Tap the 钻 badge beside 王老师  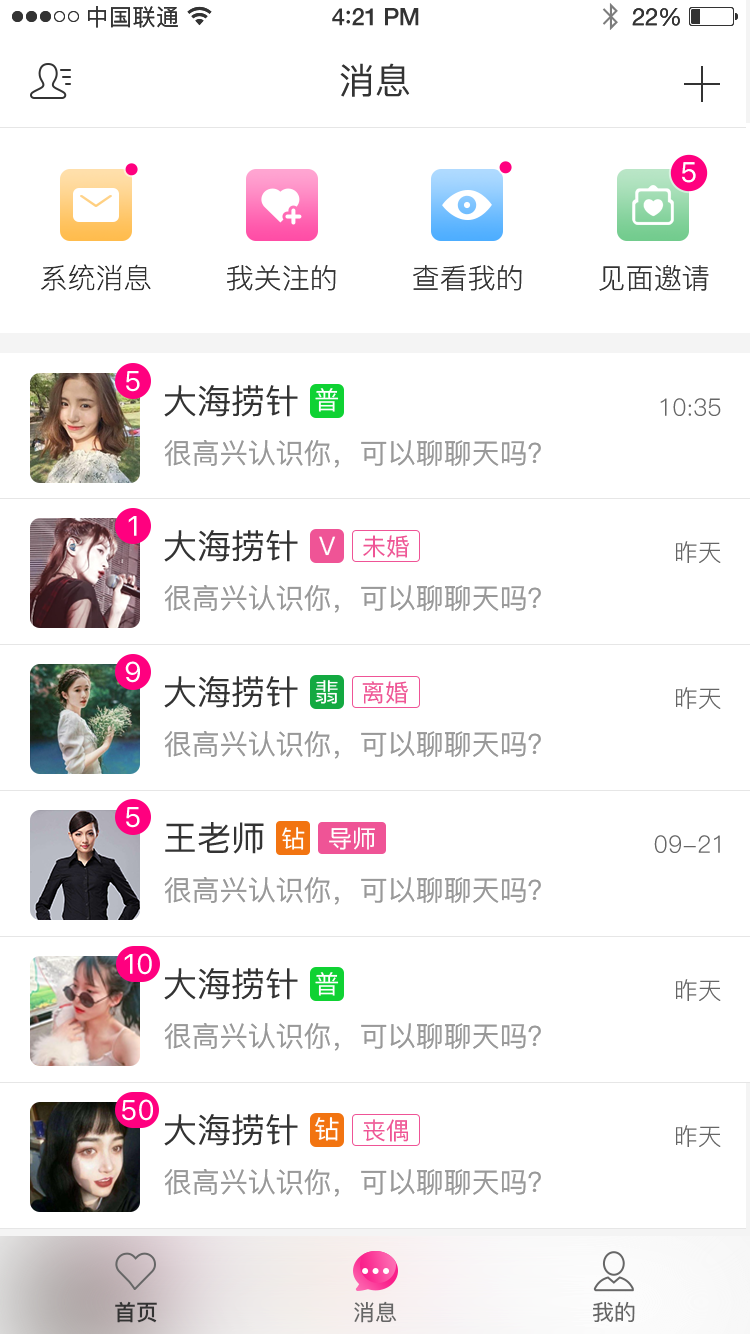click(x=293, y=839)
